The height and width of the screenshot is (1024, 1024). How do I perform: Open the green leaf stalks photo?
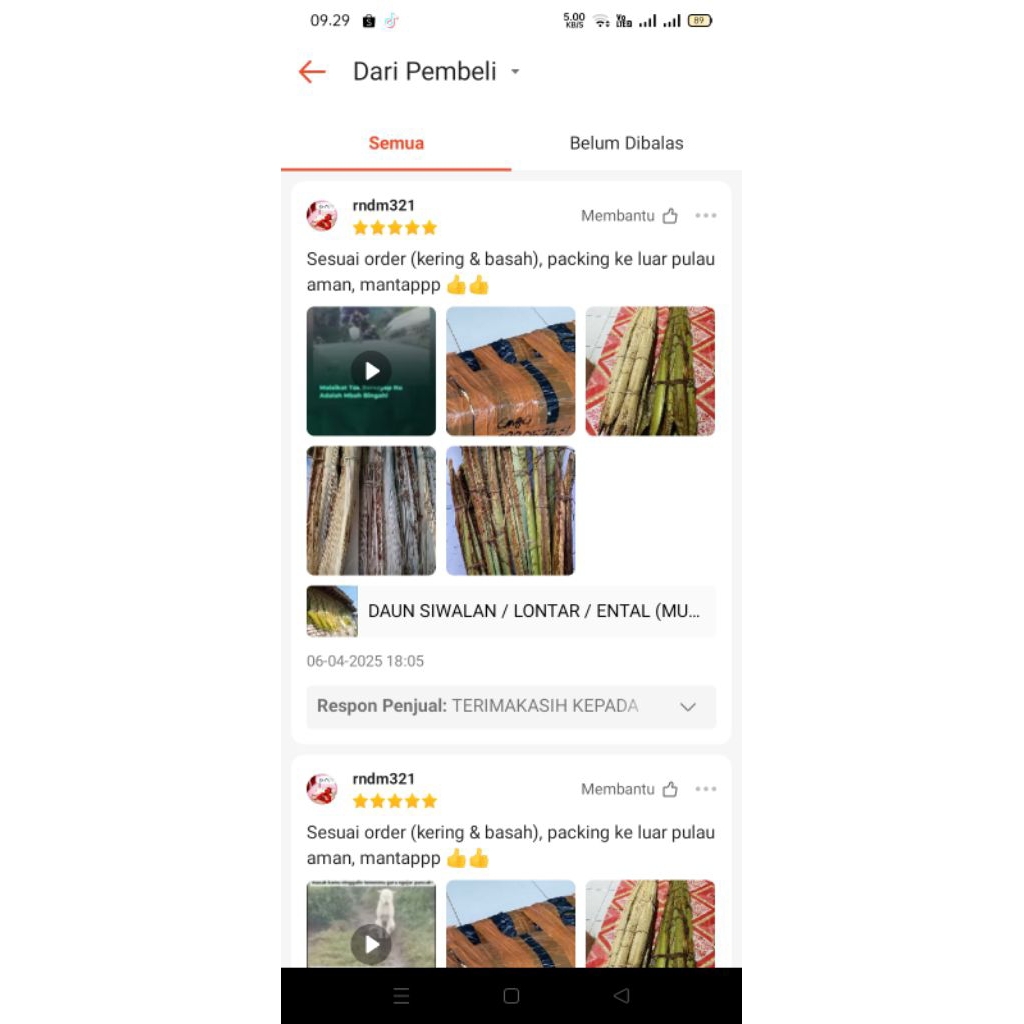point(510,510)
